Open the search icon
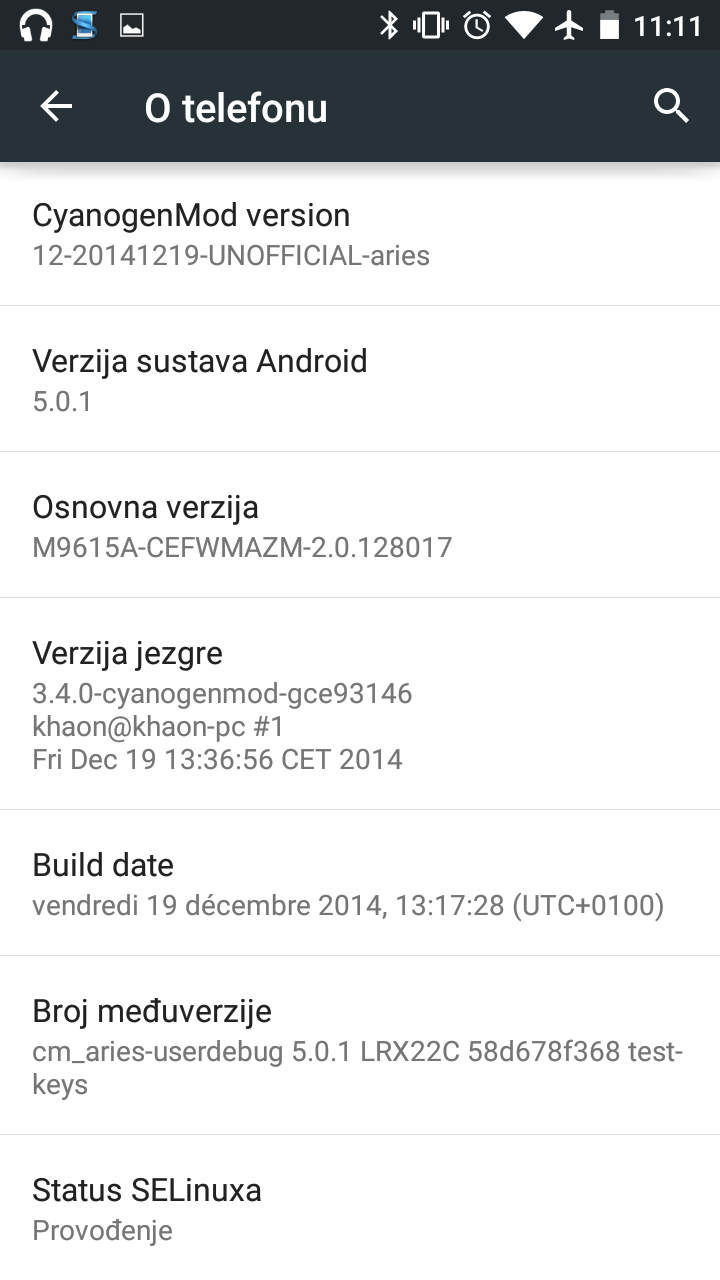The height and width of the screenshot is (1280, 720). click(x=671, y=106)
